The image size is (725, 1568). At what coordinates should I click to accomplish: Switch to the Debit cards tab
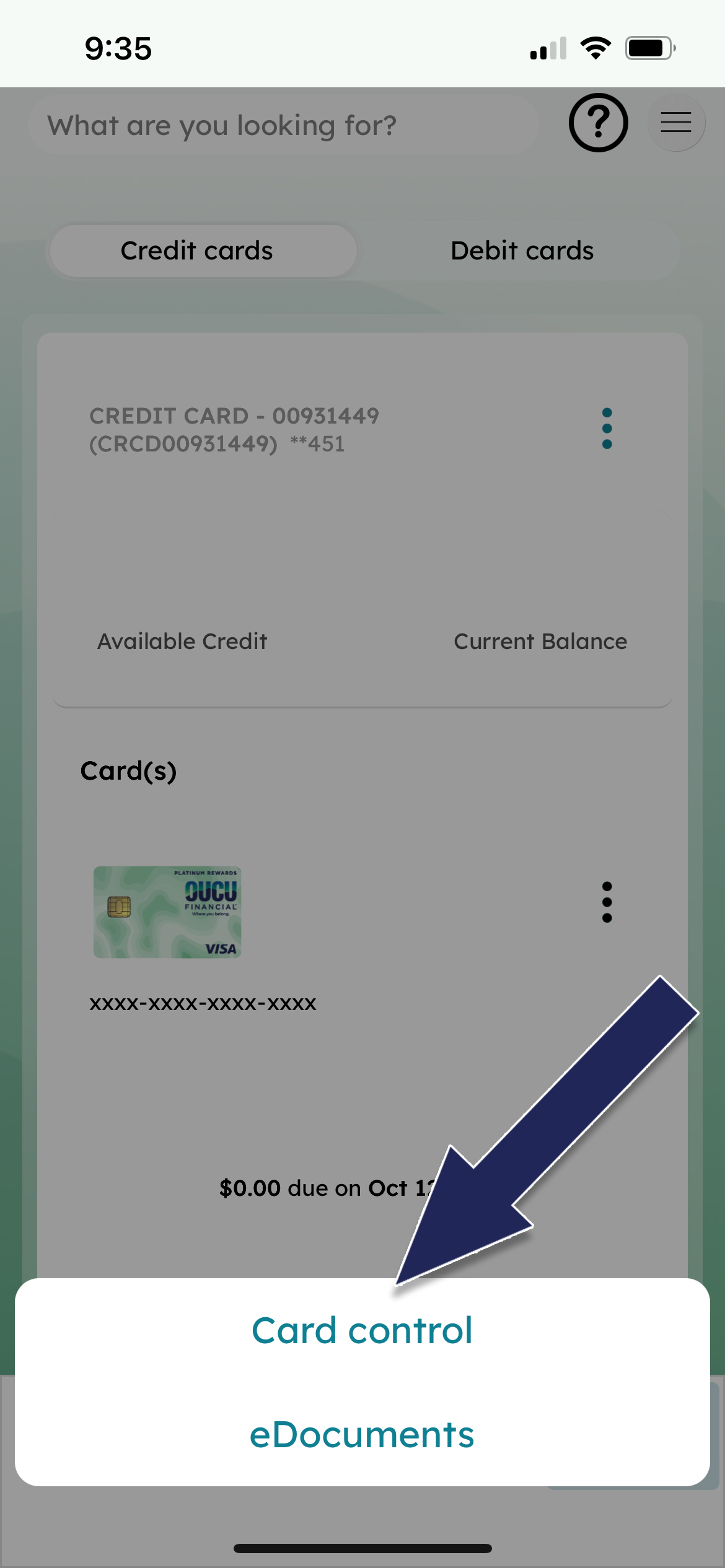(522, 250)
